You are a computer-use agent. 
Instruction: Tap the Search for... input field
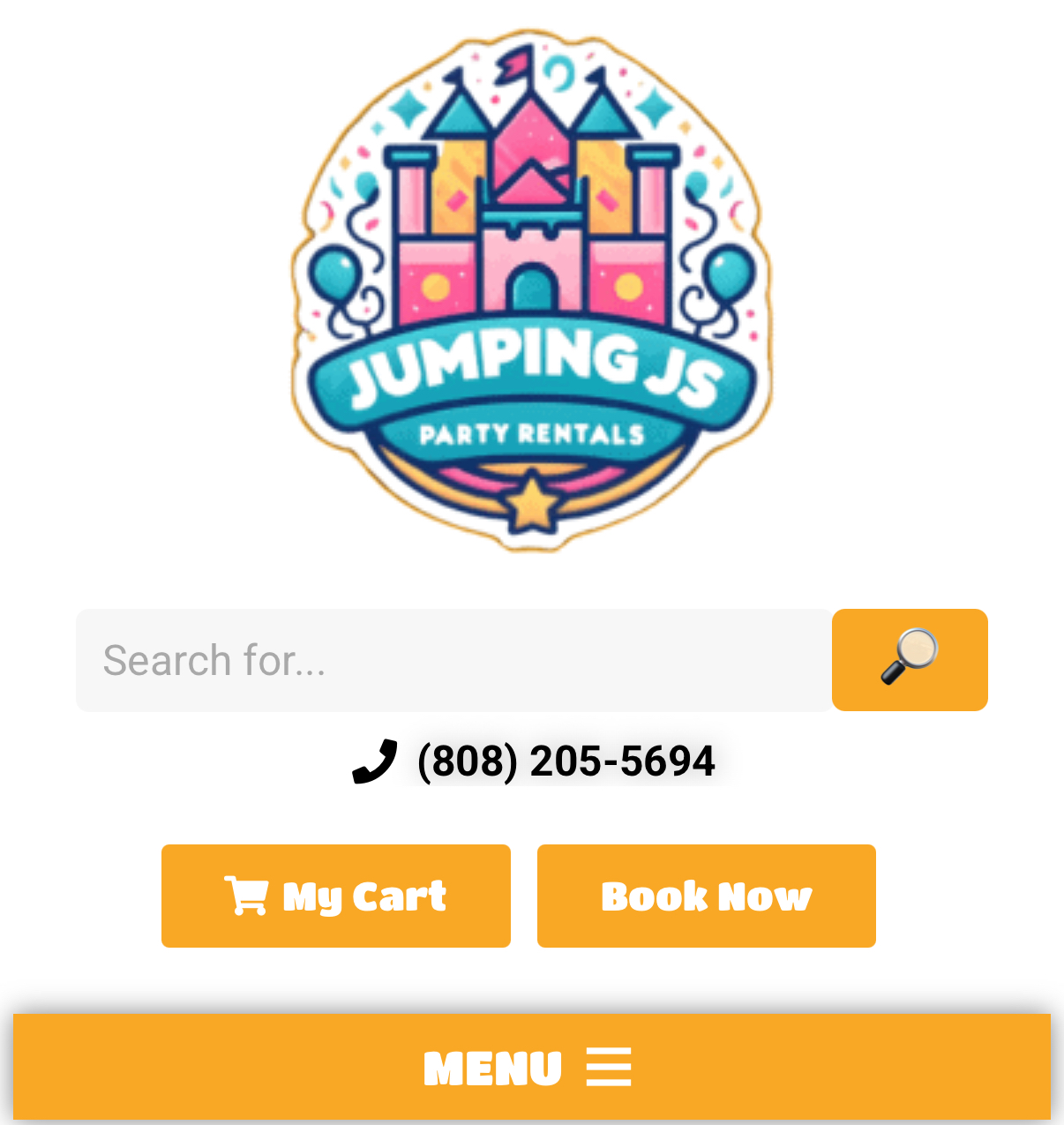453,660
